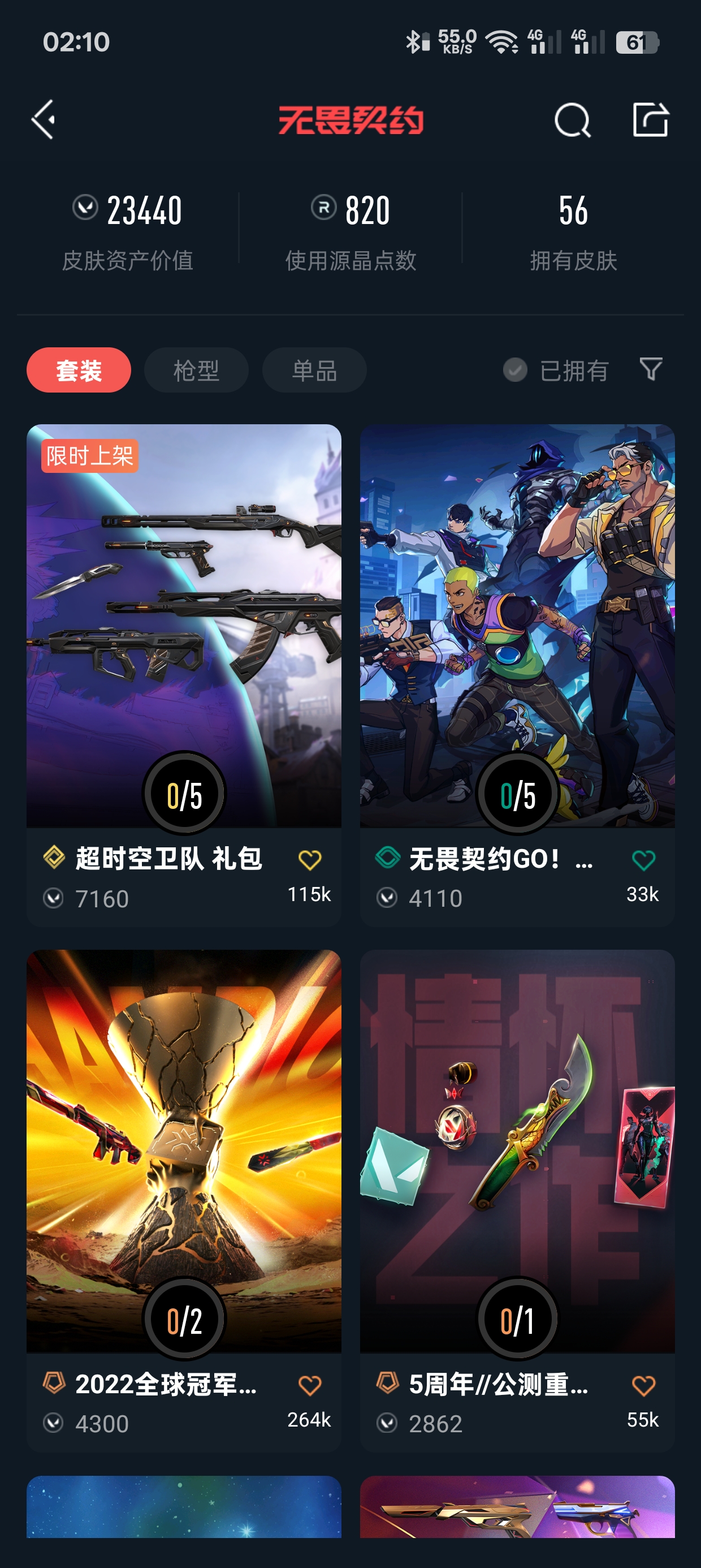Switch to the 枪型 tab
Image resolution: width=701 pixels, height=1568 pixels.
(x=196, y=370)
